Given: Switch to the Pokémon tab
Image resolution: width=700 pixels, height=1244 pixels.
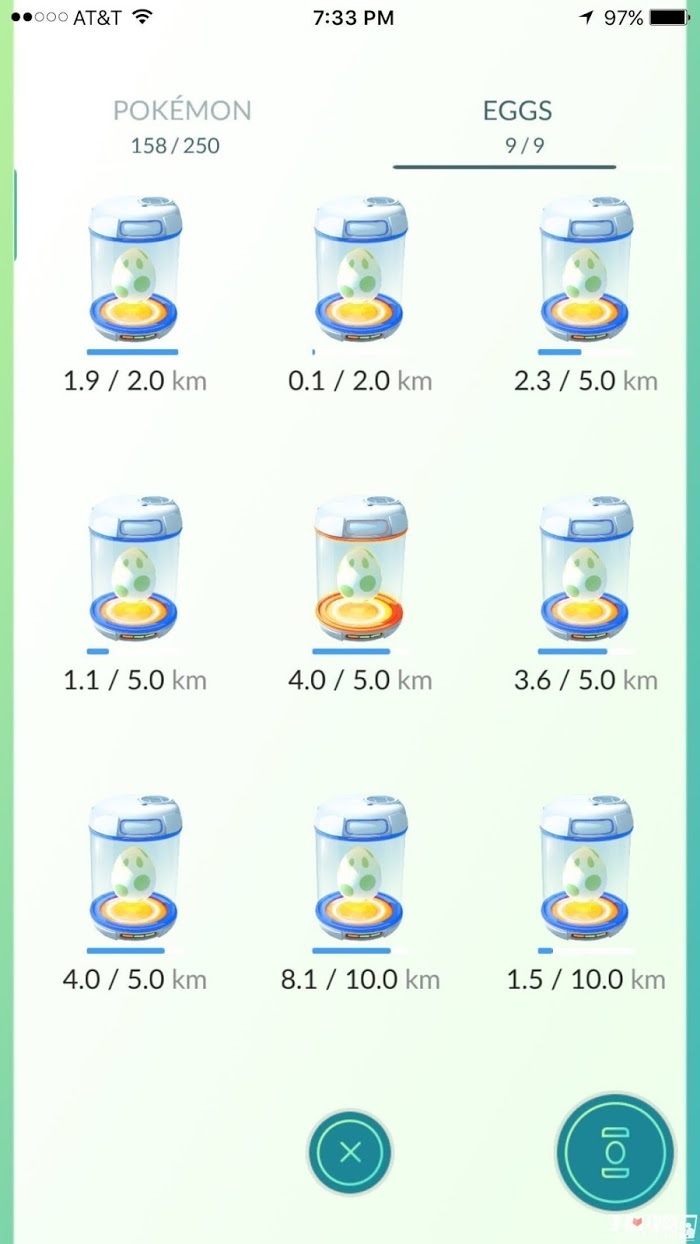Looking at the screenshot, I should (181, 124).
